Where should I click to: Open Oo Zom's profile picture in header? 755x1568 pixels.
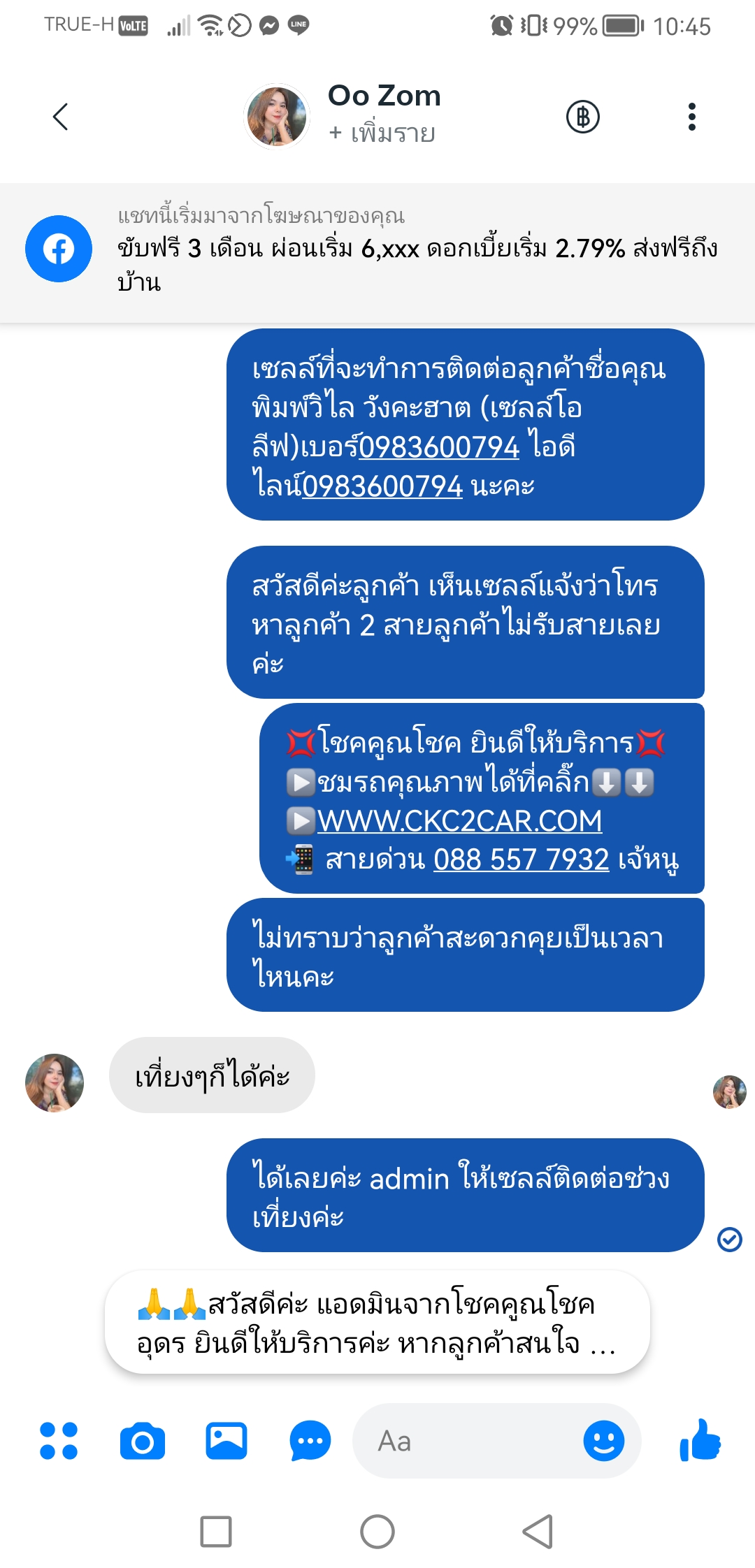coord(277,117)
